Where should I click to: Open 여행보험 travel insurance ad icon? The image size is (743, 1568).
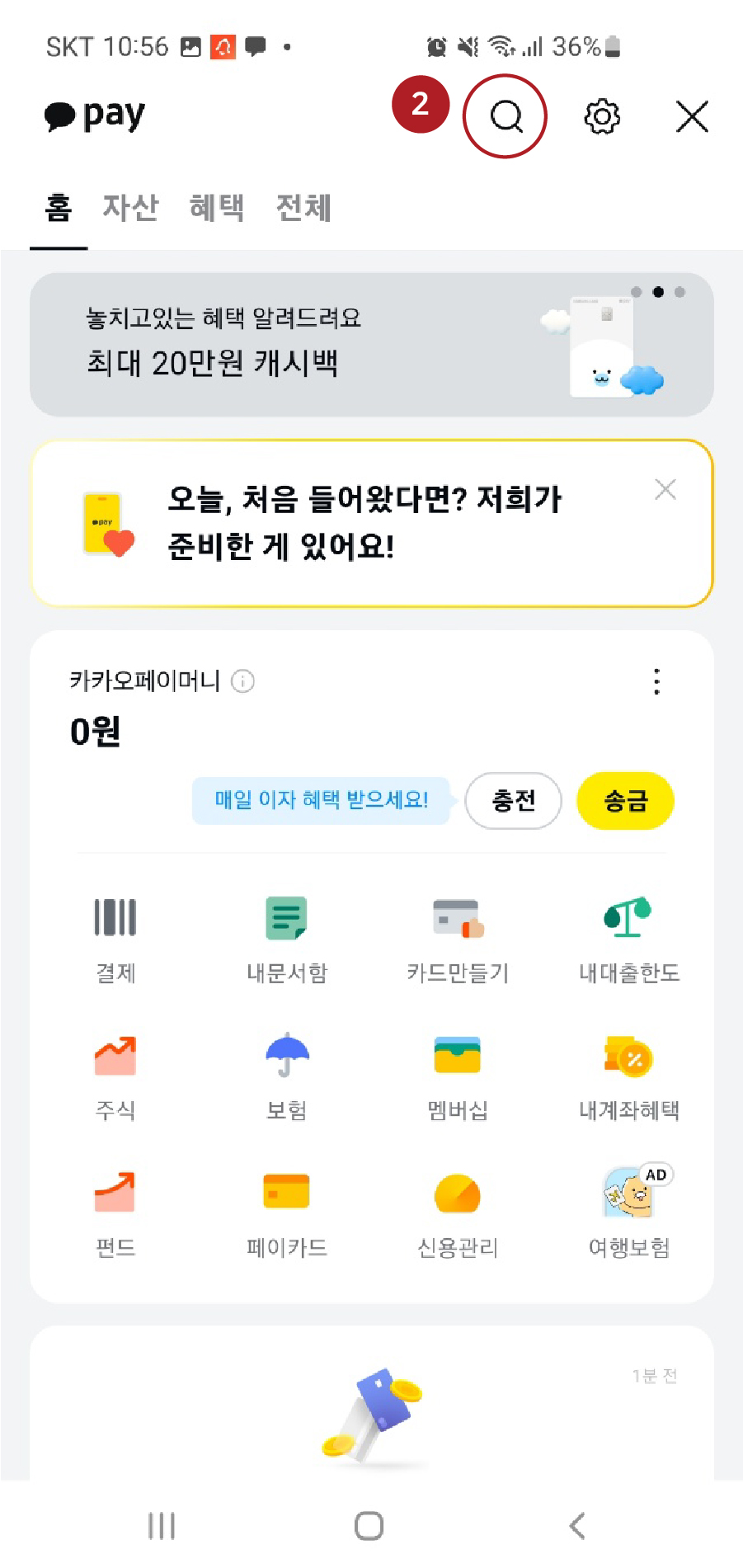(628, 1194)
